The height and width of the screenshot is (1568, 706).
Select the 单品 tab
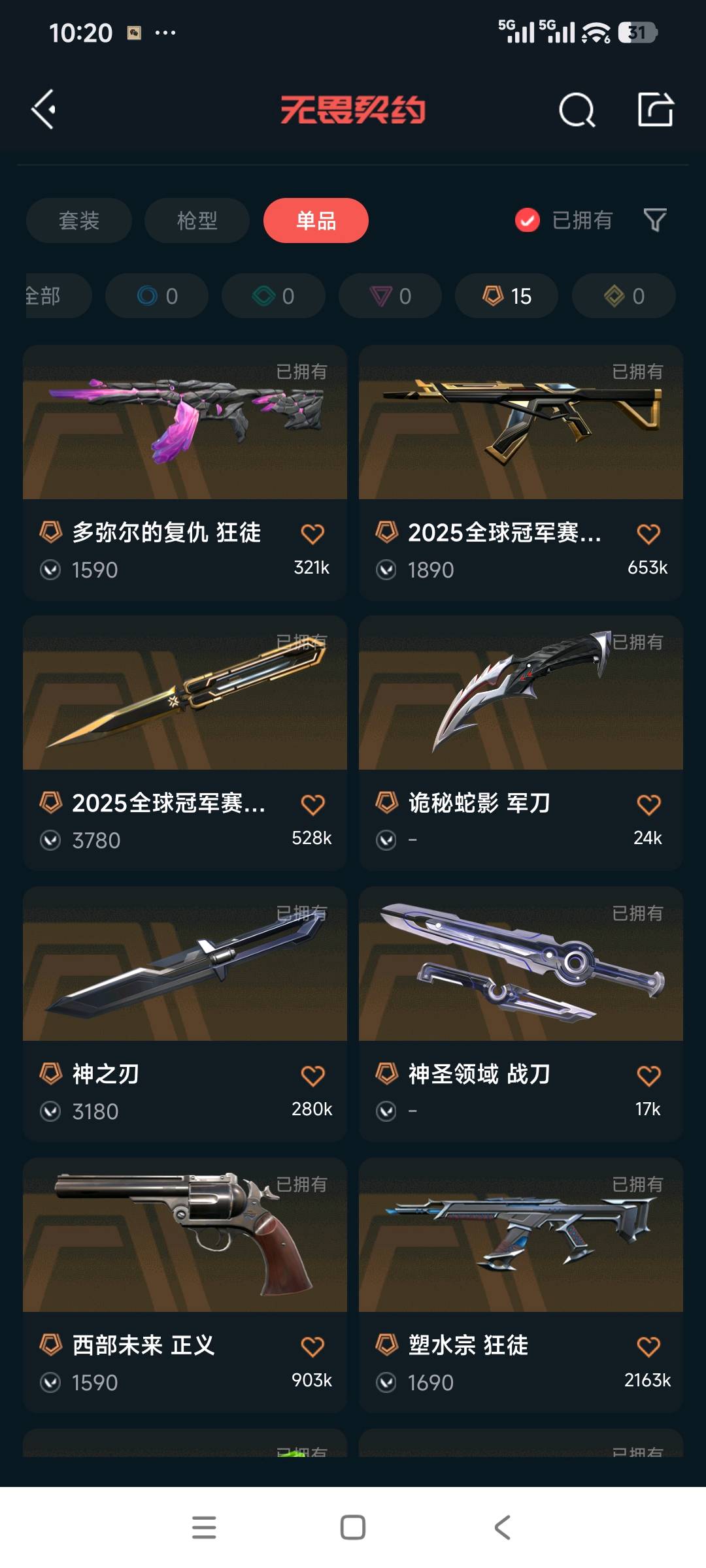[x=316, y=221]
